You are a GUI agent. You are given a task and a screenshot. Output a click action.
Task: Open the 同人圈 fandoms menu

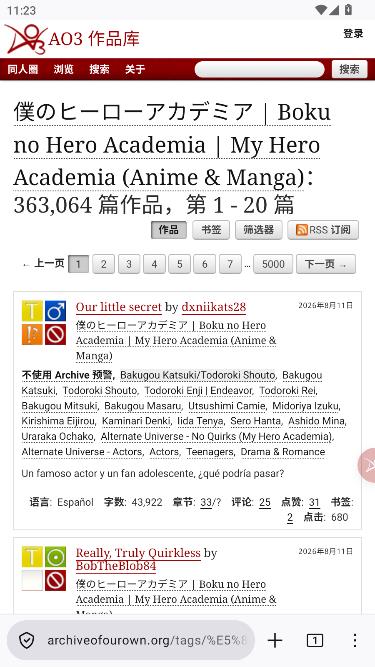pos(23,69)
